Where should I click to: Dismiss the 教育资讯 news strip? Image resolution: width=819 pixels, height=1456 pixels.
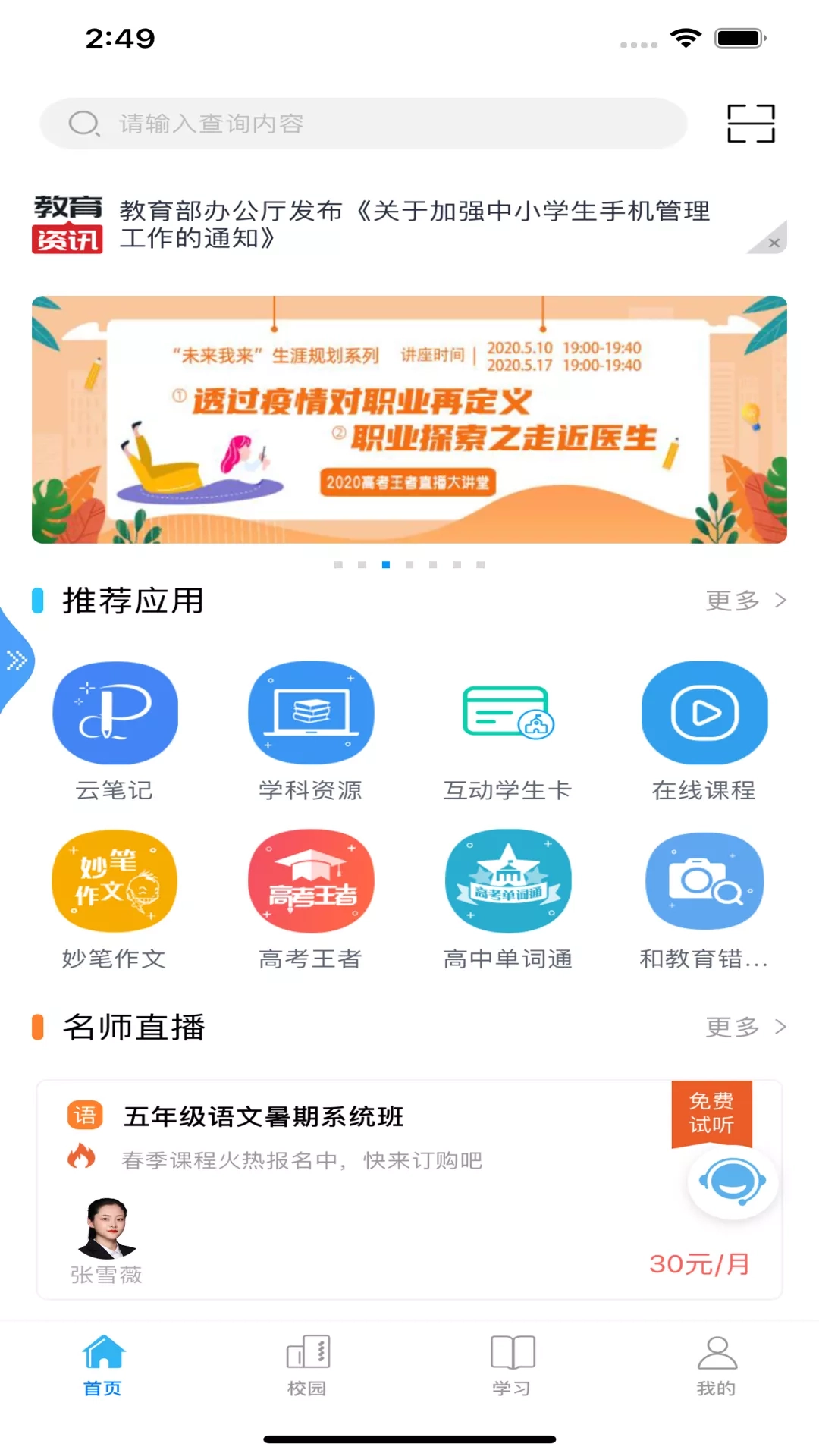coord(772,242)
